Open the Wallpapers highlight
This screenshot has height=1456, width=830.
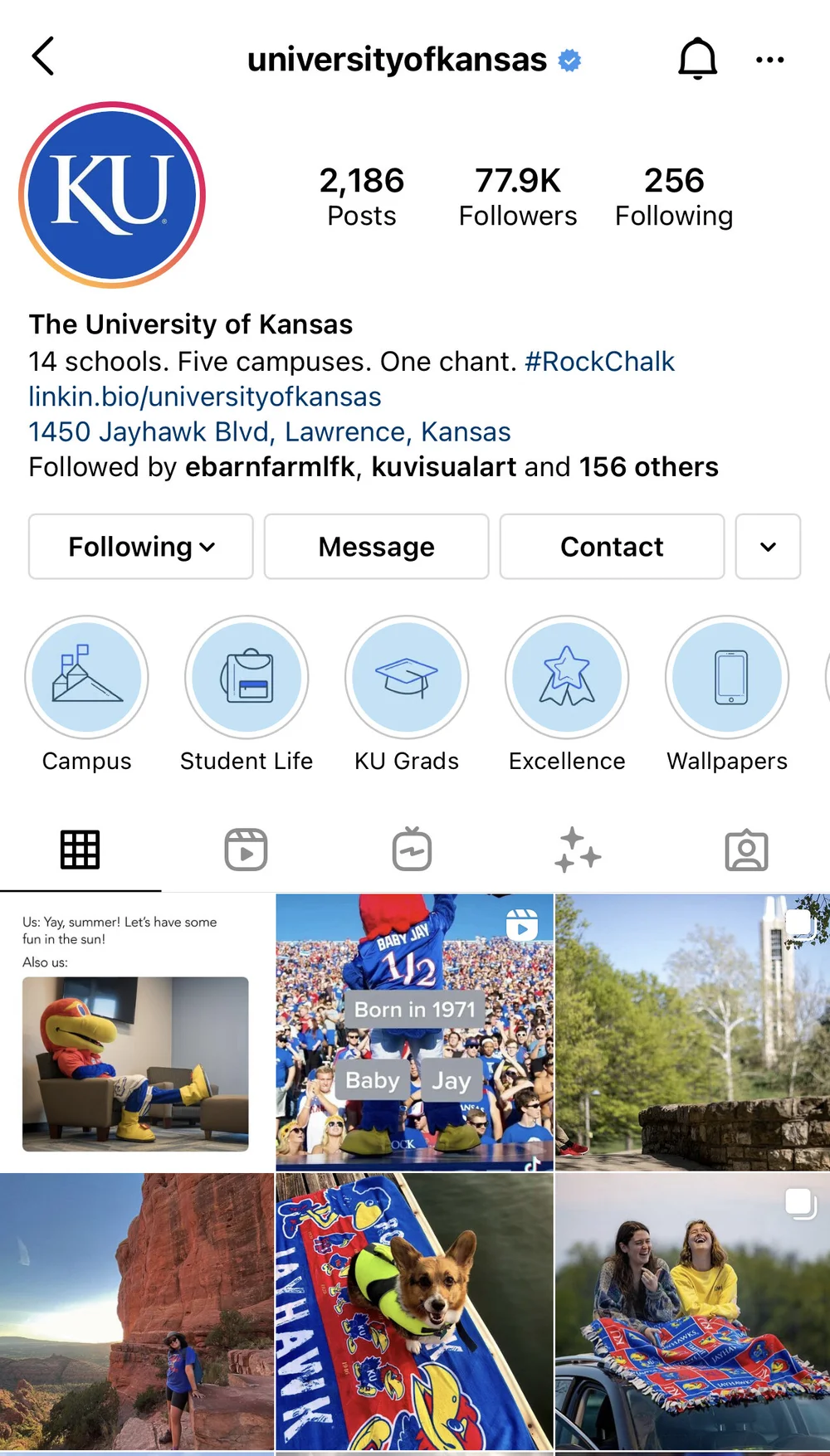pos(727,677)
